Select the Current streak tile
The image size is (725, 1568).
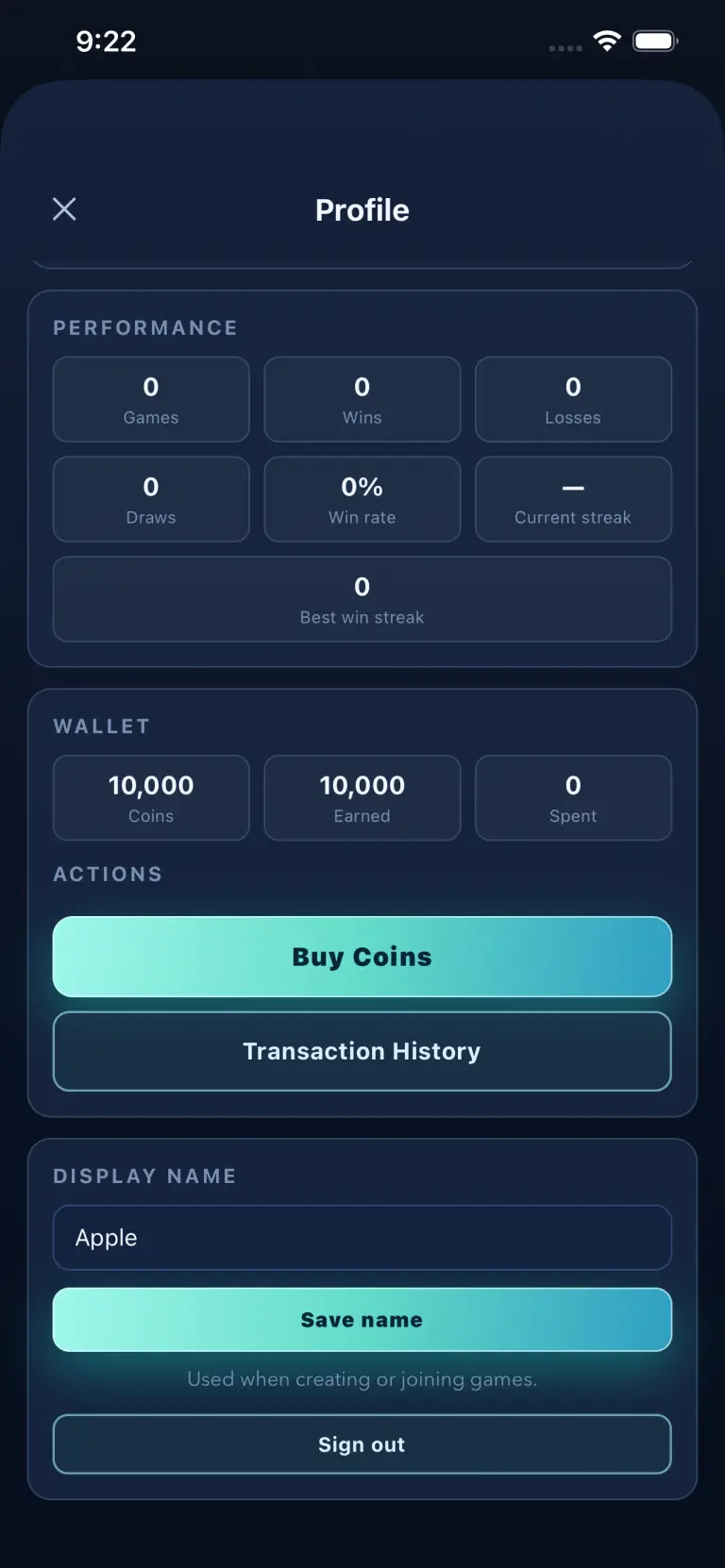573,499
